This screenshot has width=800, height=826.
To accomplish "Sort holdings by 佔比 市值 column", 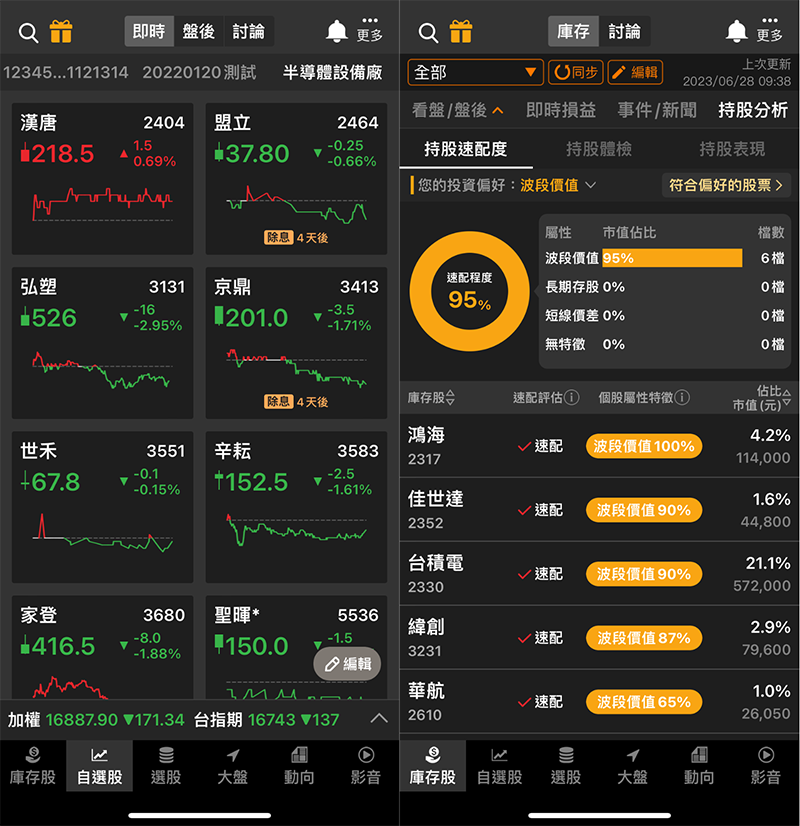I will 762,398.
